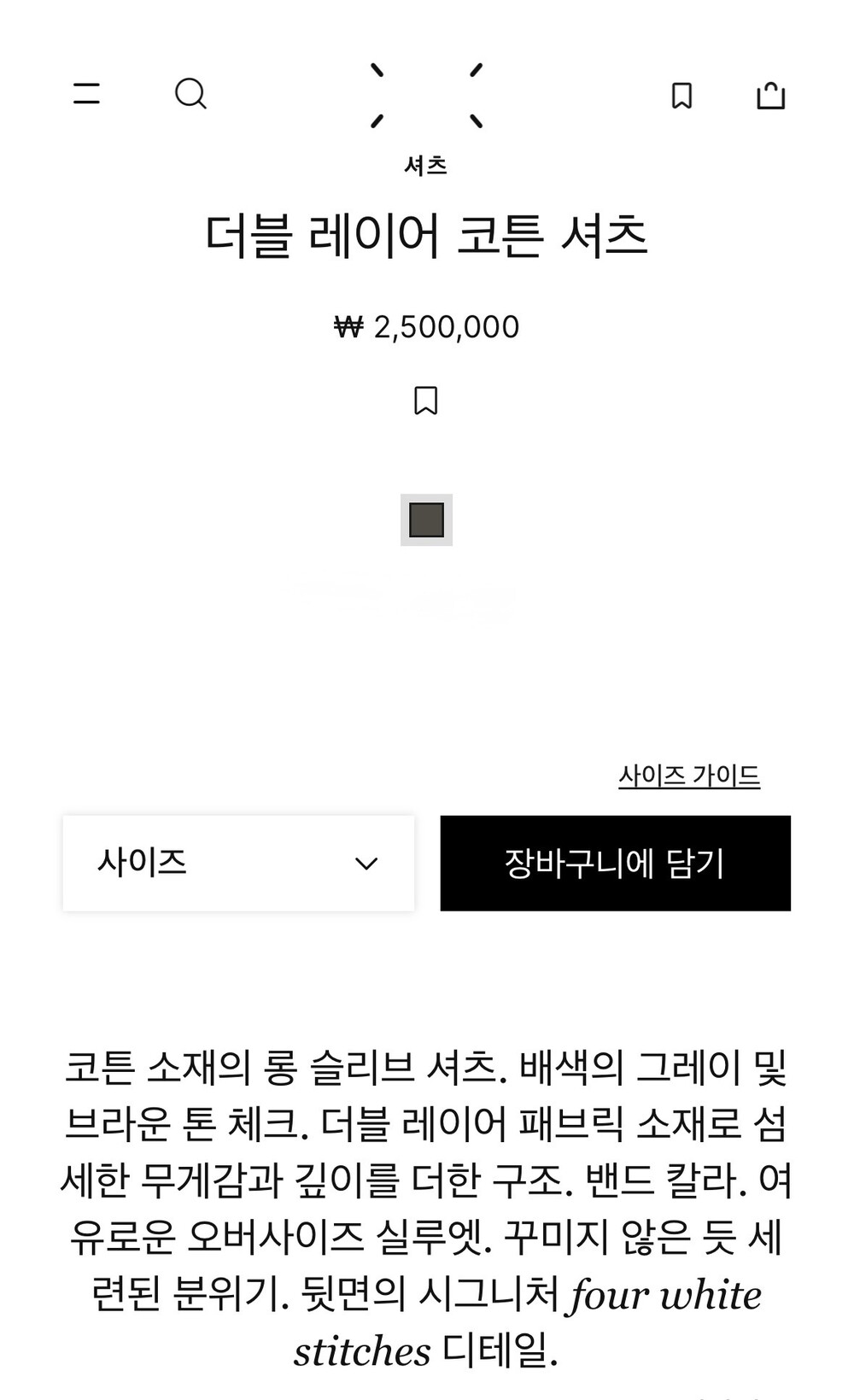This screenshot has height=1400, width=854.
Task: Select the gray-brown color swatch
Action: (x=426, y=519)
